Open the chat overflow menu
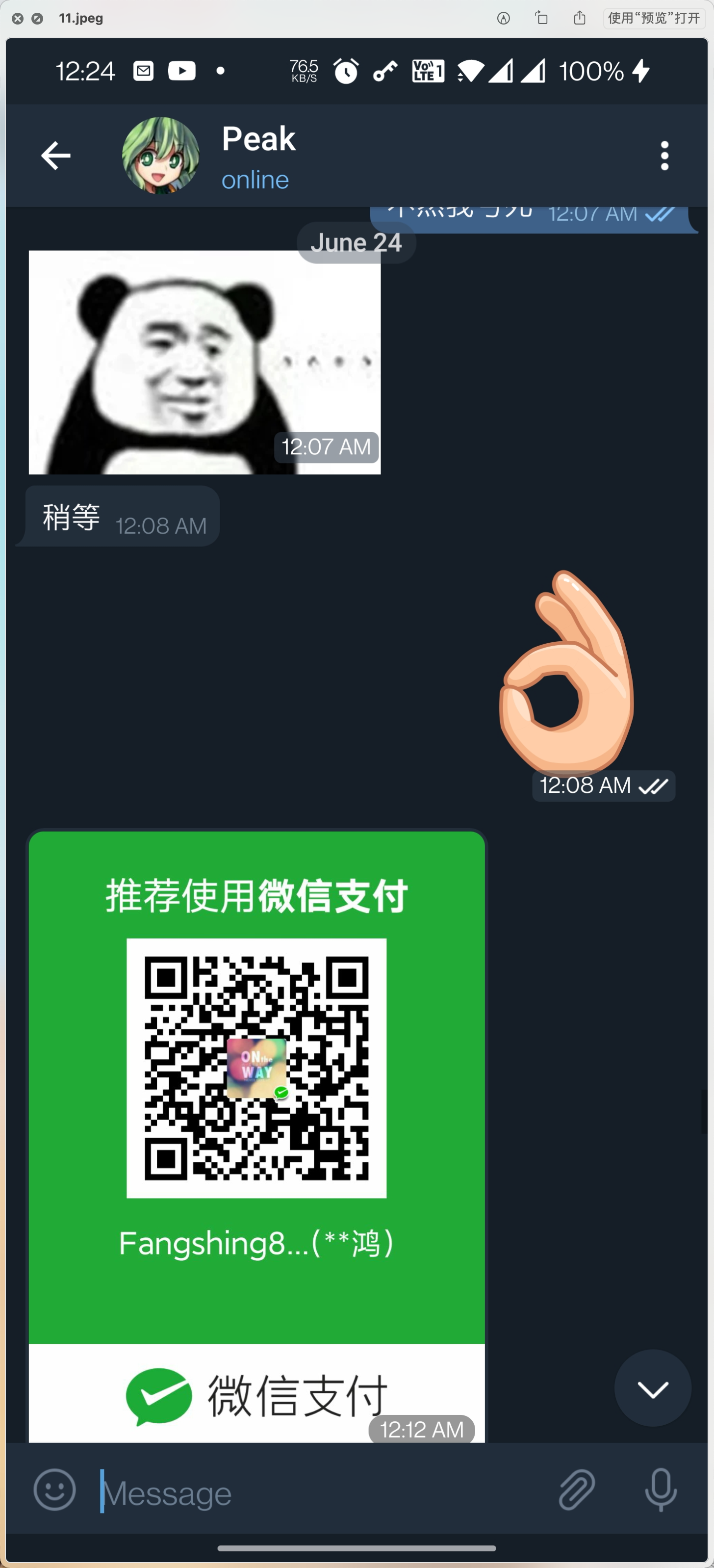 (x=664, y=156)
